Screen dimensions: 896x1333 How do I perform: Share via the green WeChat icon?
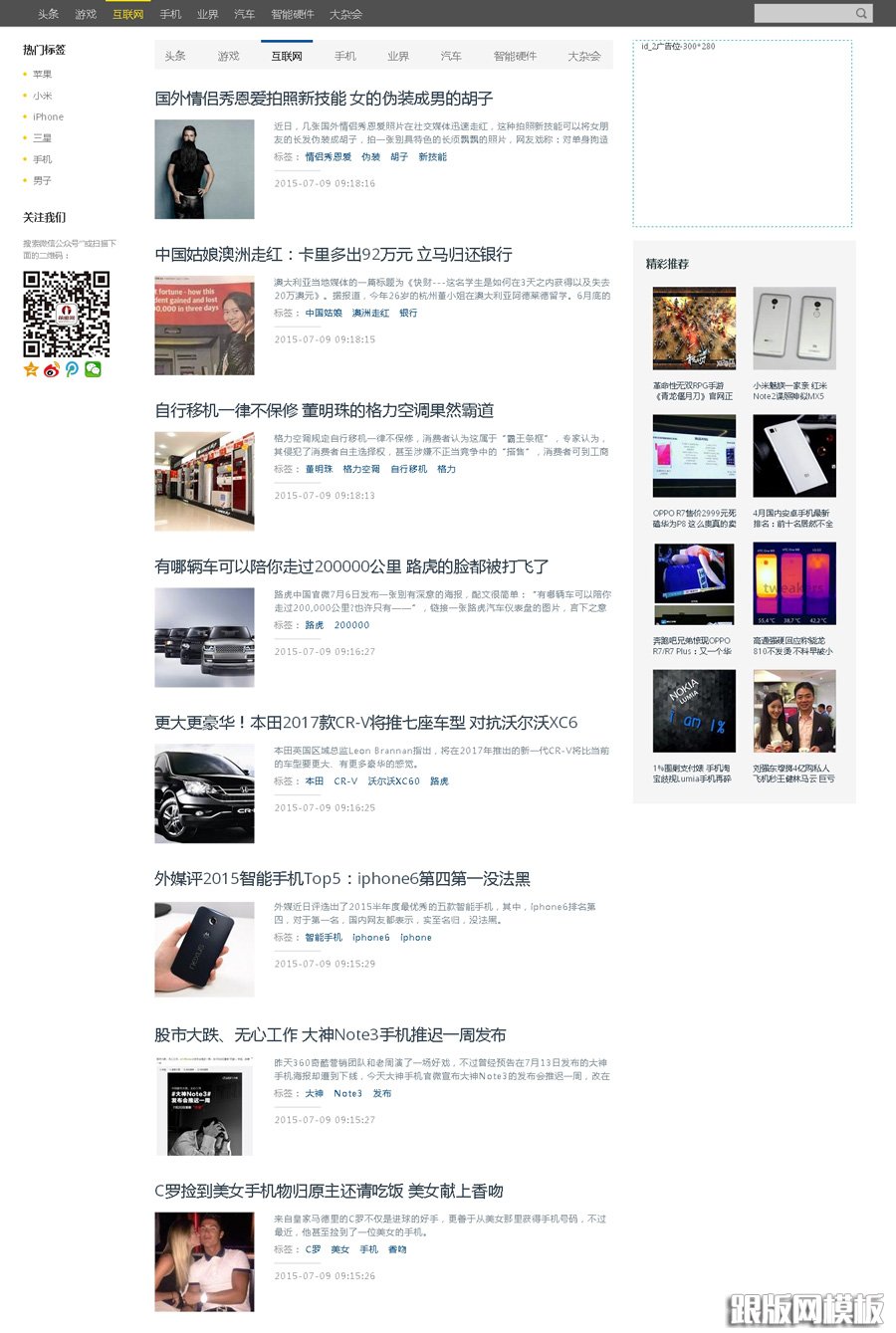coord(95,368)
